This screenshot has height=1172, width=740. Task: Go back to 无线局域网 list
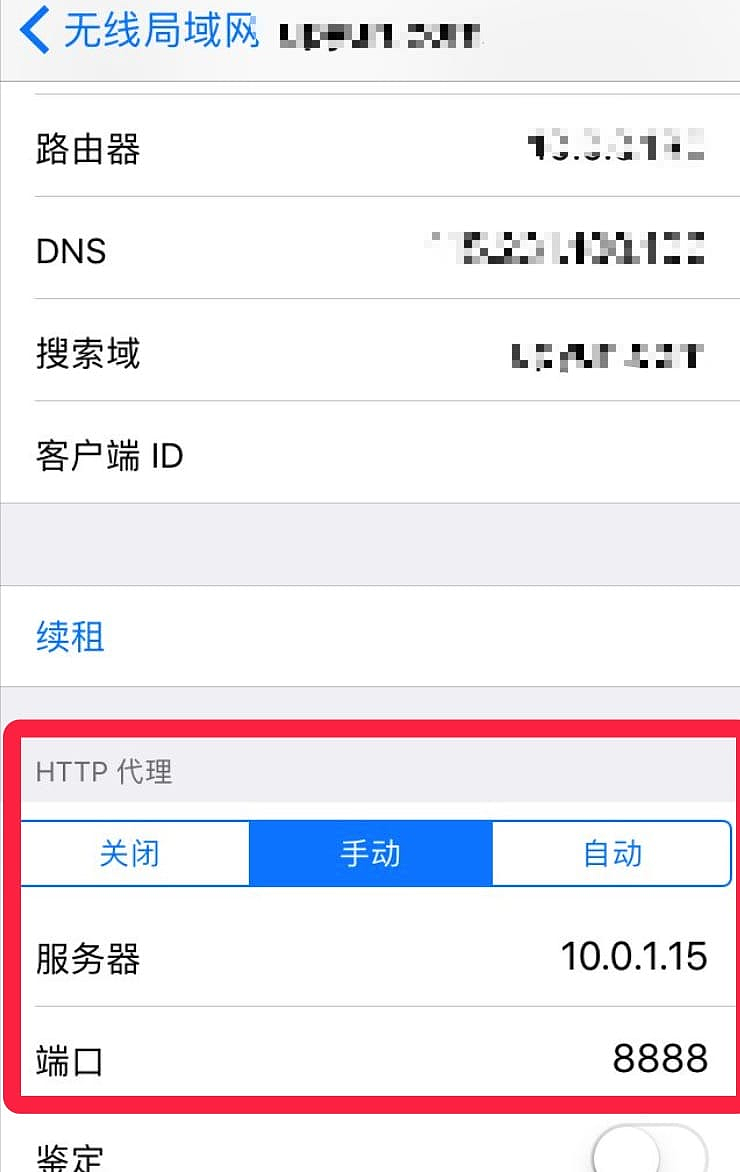click(x=140, y=32)
